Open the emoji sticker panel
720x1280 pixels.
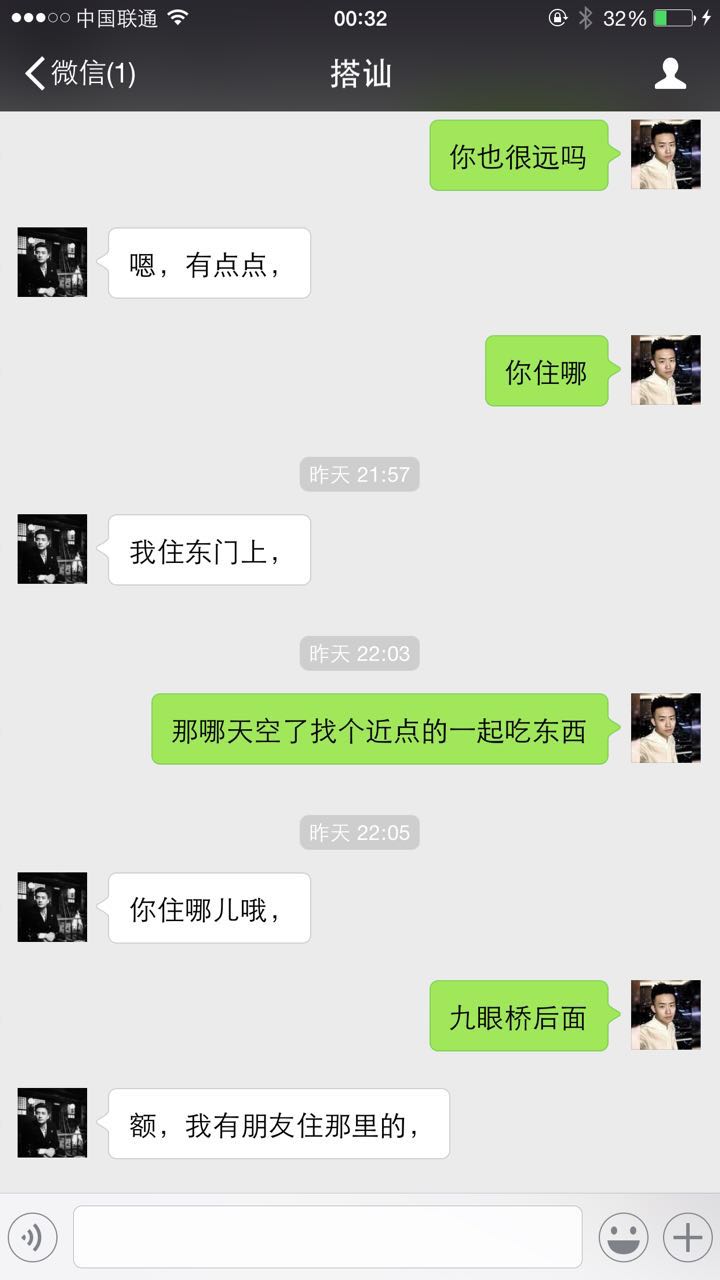pos(623,1238)
